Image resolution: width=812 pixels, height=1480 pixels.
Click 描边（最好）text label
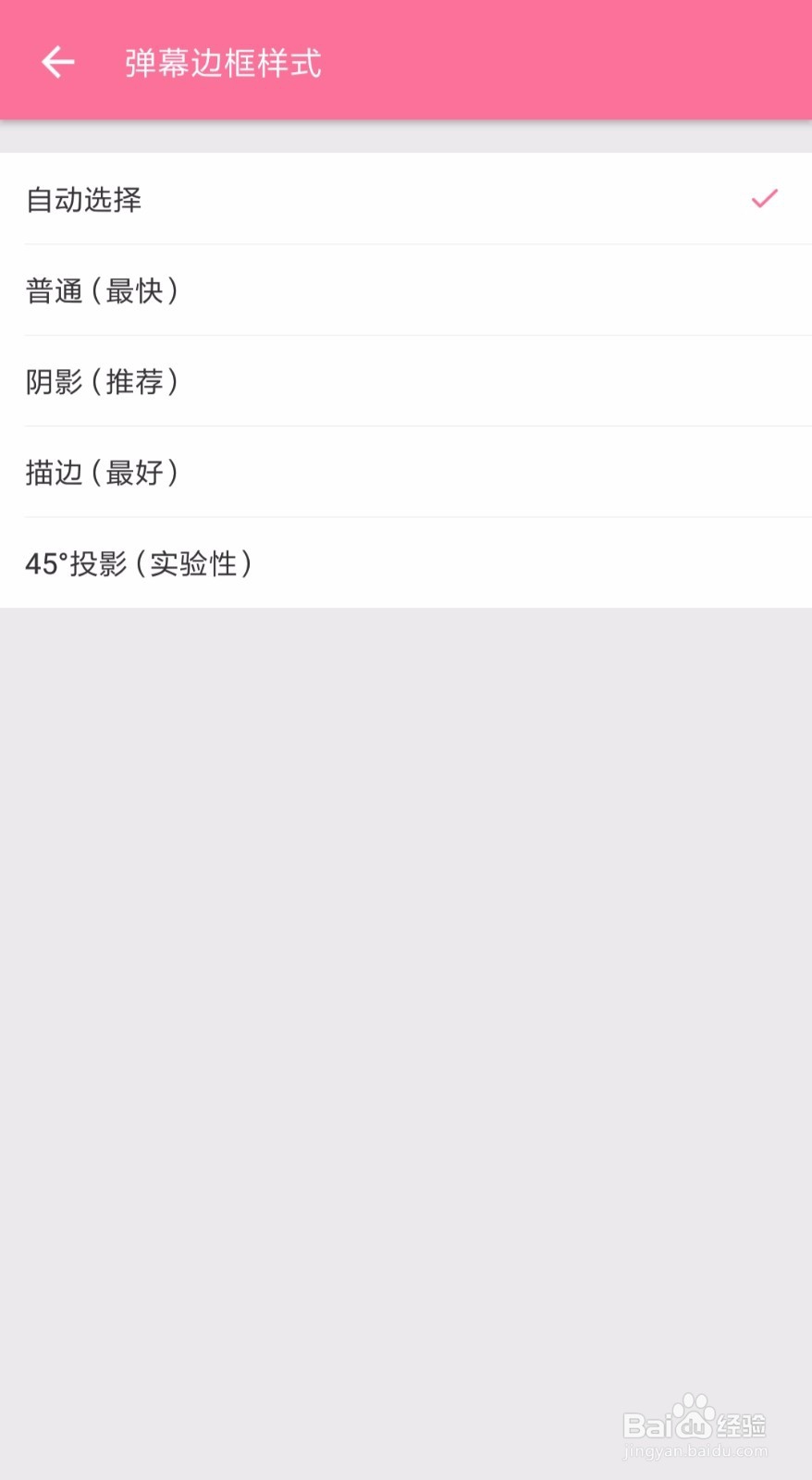102,472
